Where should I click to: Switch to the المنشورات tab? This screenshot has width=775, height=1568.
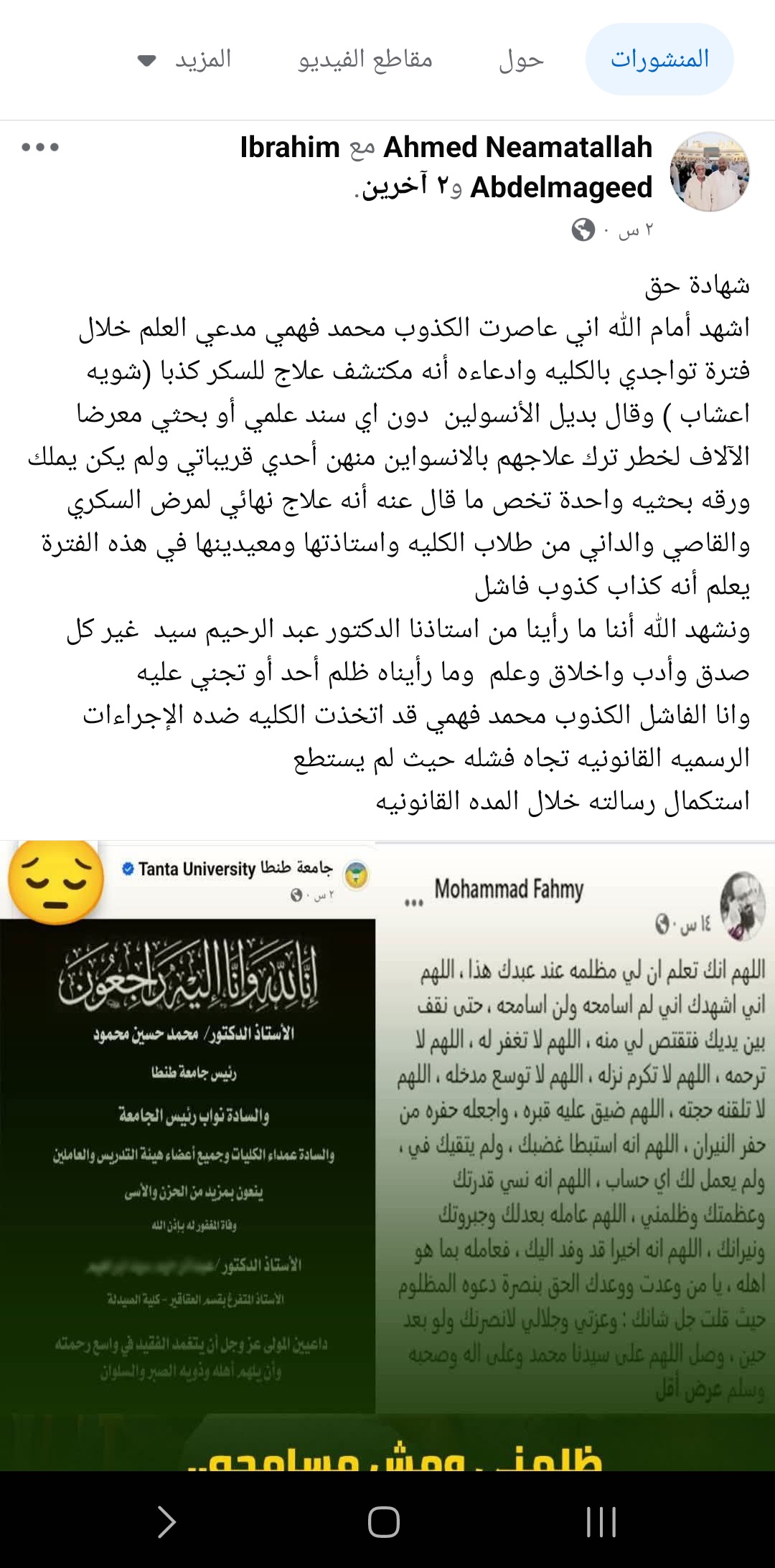(659, 59)
